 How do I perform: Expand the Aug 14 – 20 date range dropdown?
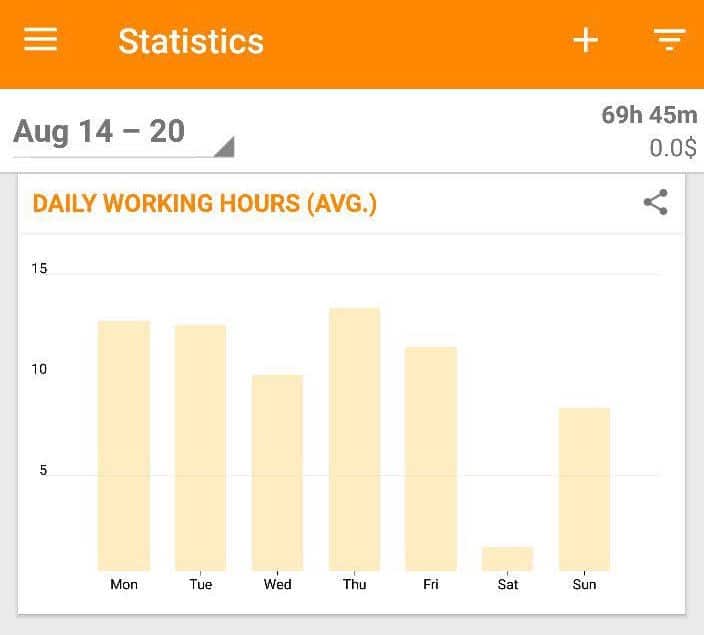pos(122,133)
